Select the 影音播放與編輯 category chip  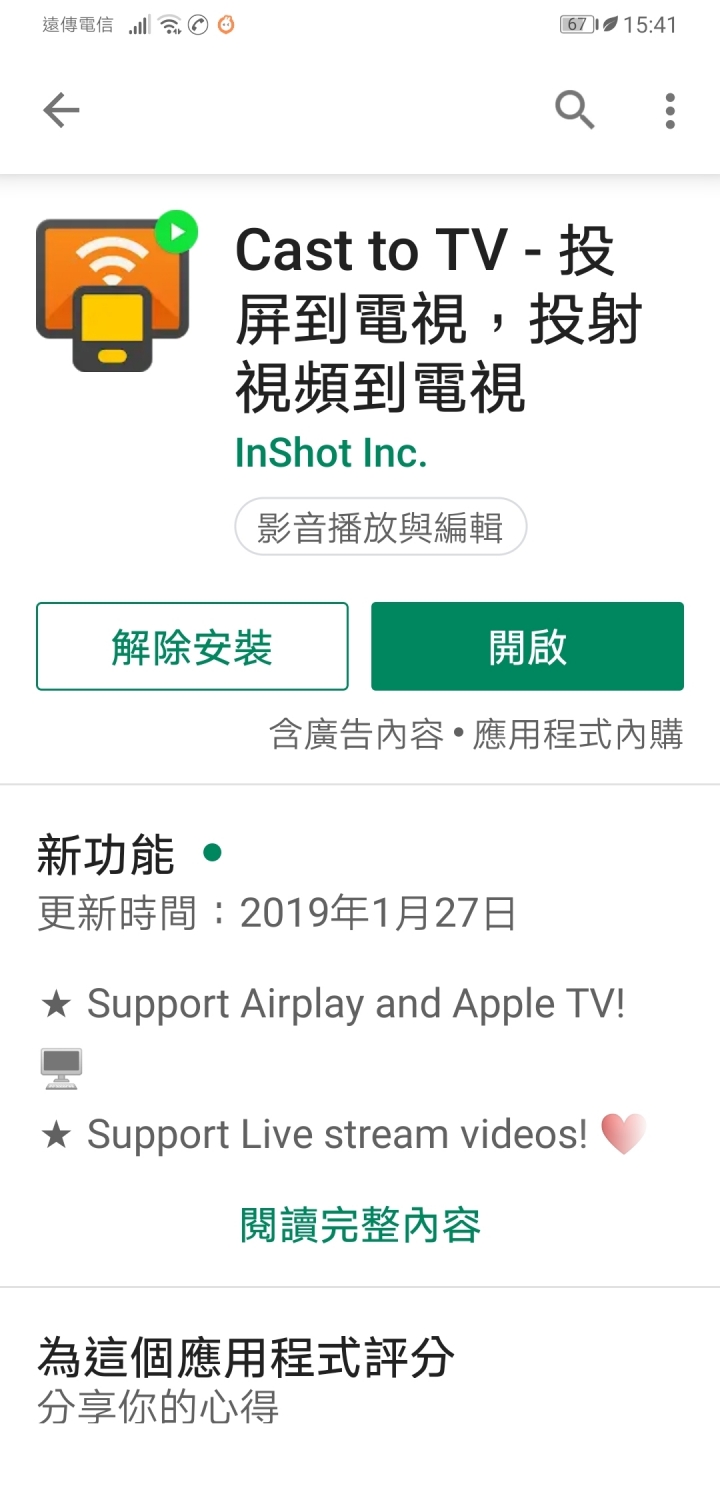380,527
